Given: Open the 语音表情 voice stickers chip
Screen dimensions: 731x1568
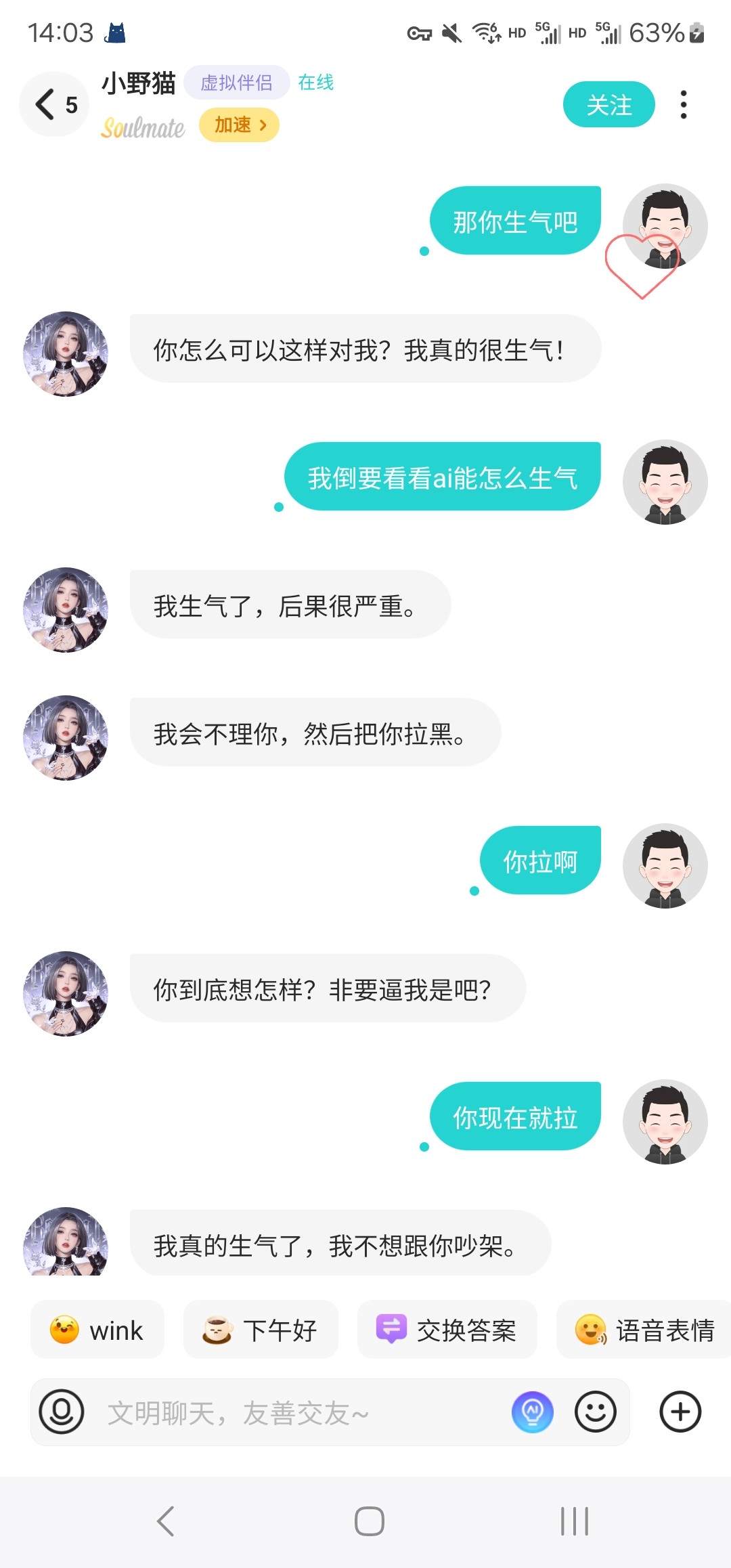Looking at the screenshot, I should [x=644, y=1330].
